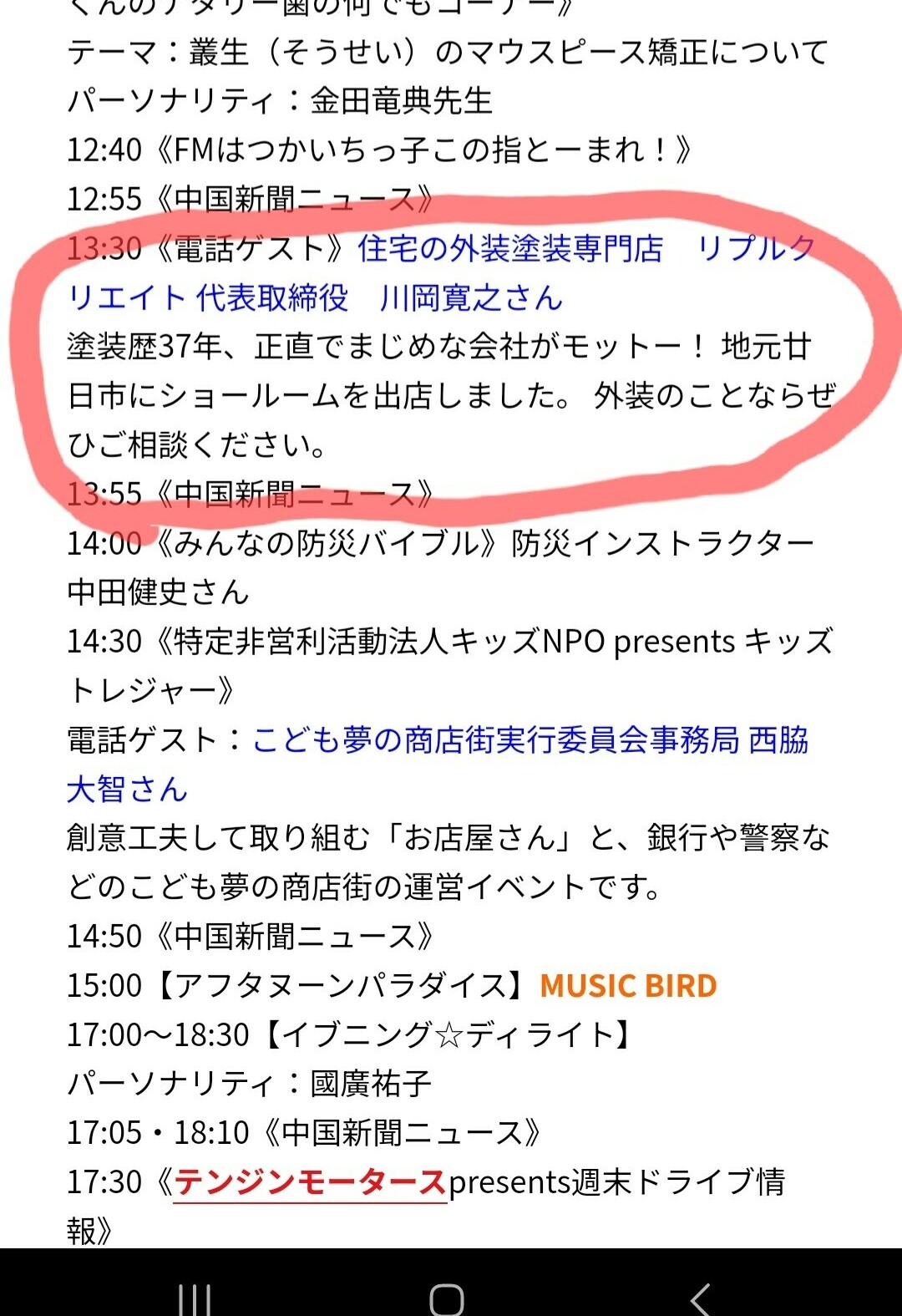Open the MUSIC BIRD link

(x=628, y=986)
